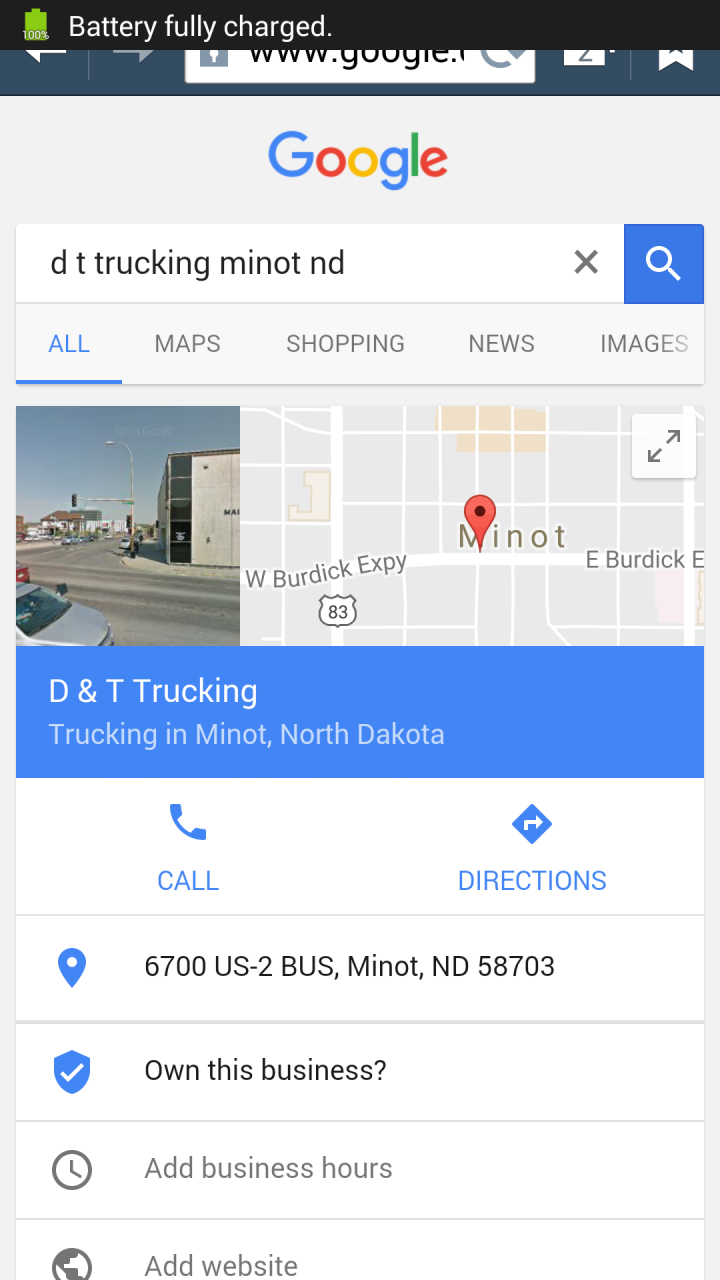Tap the blue search magnifier button
Screen dimensions: 720x1280
[x=663, y=263]
